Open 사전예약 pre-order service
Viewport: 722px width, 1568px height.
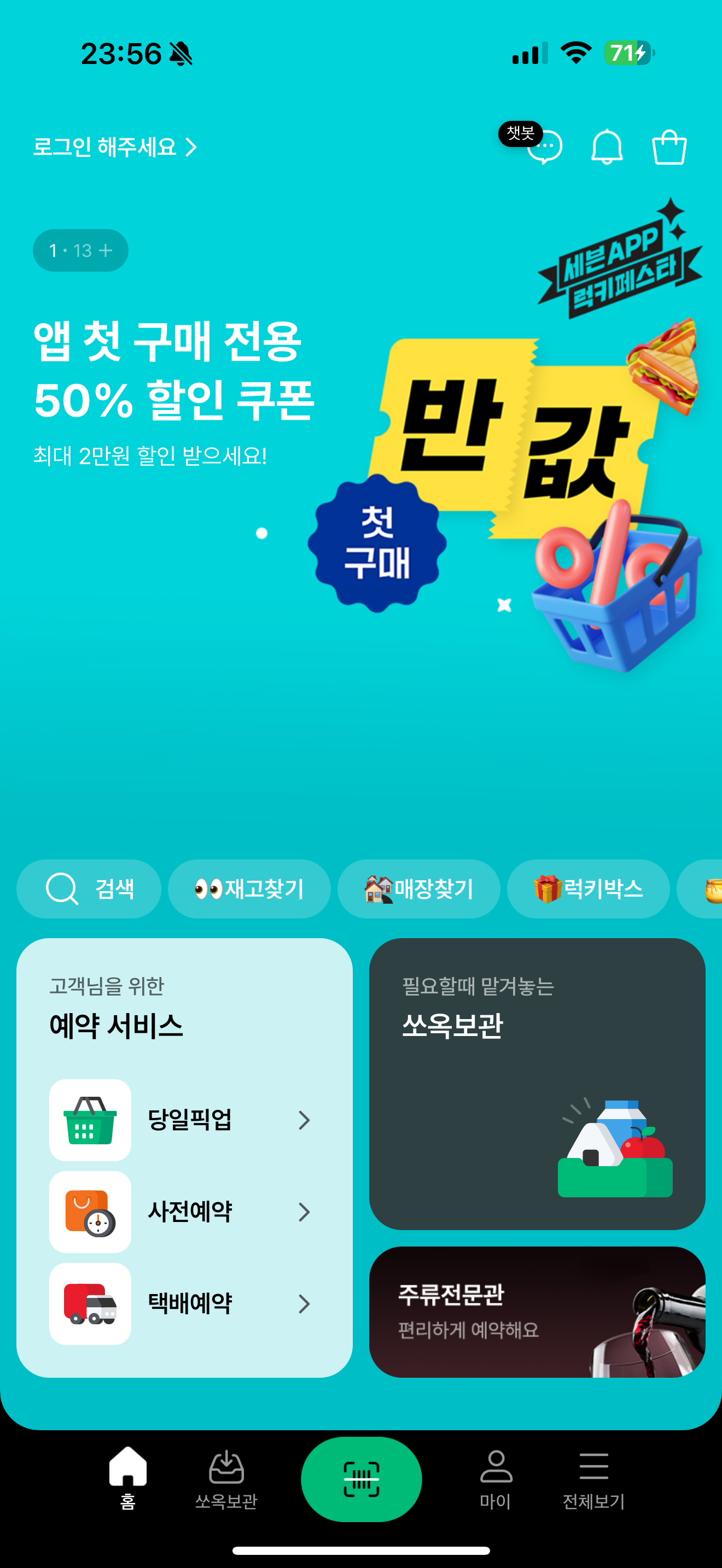tap(184, 1212)
